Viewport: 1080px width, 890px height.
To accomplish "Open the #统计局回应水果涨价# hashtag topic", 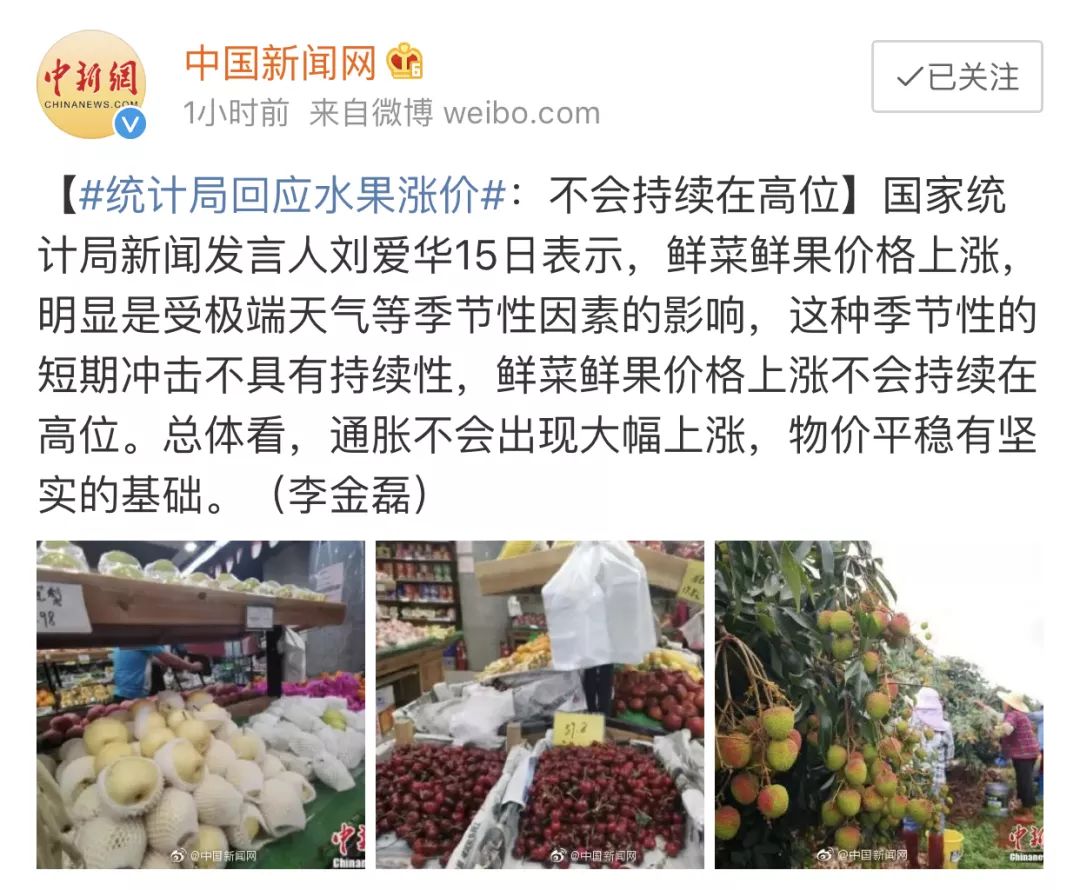I will [x=292, y=197].
